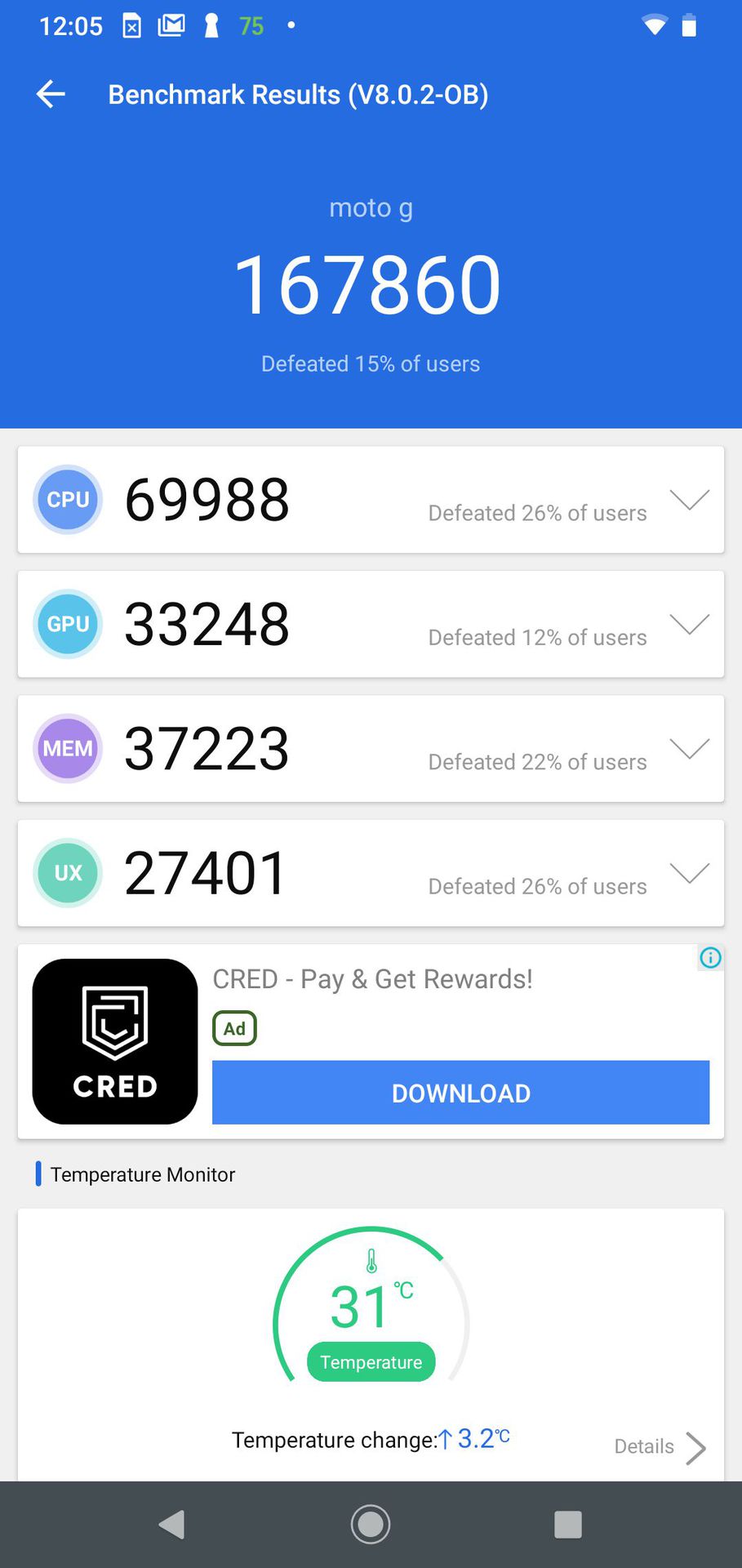
Task: Expand the GPU score breakdown
Action: coord(689,624)
